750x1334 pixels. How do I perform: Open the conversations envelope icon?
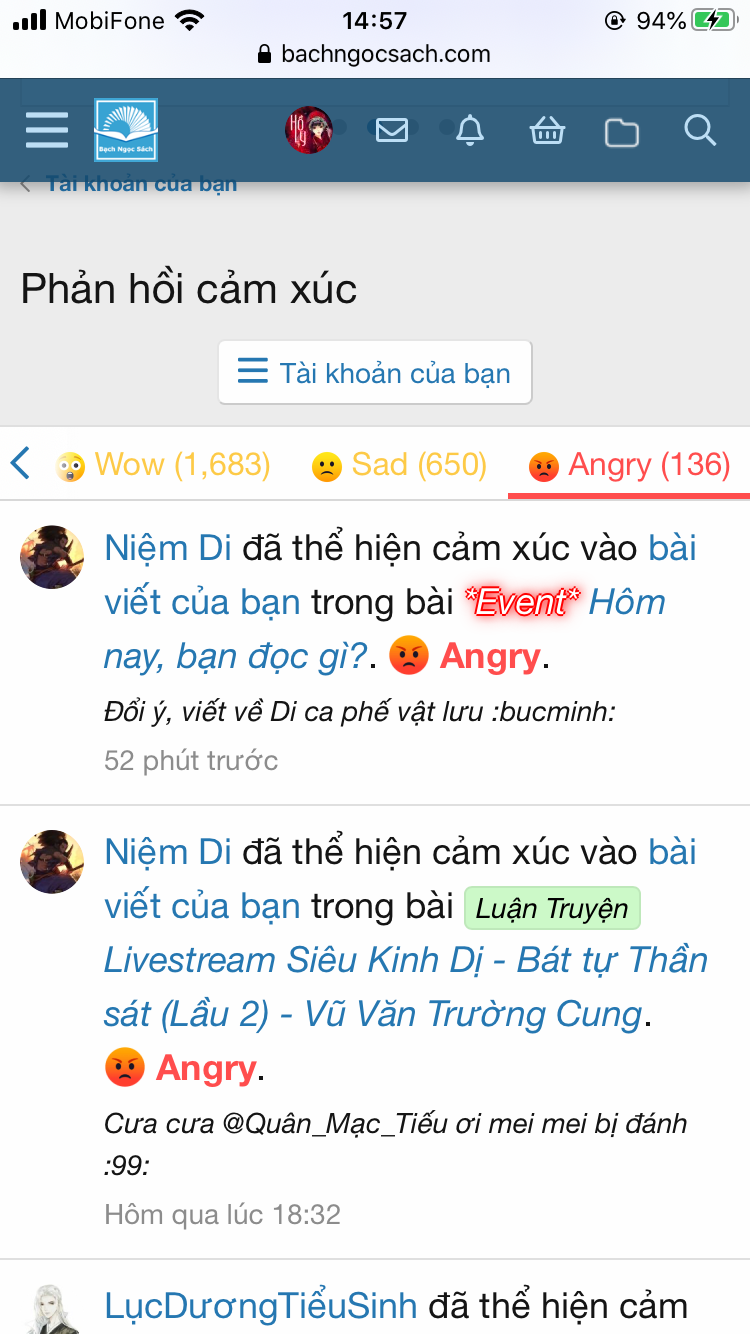click(x=391, y=130)
